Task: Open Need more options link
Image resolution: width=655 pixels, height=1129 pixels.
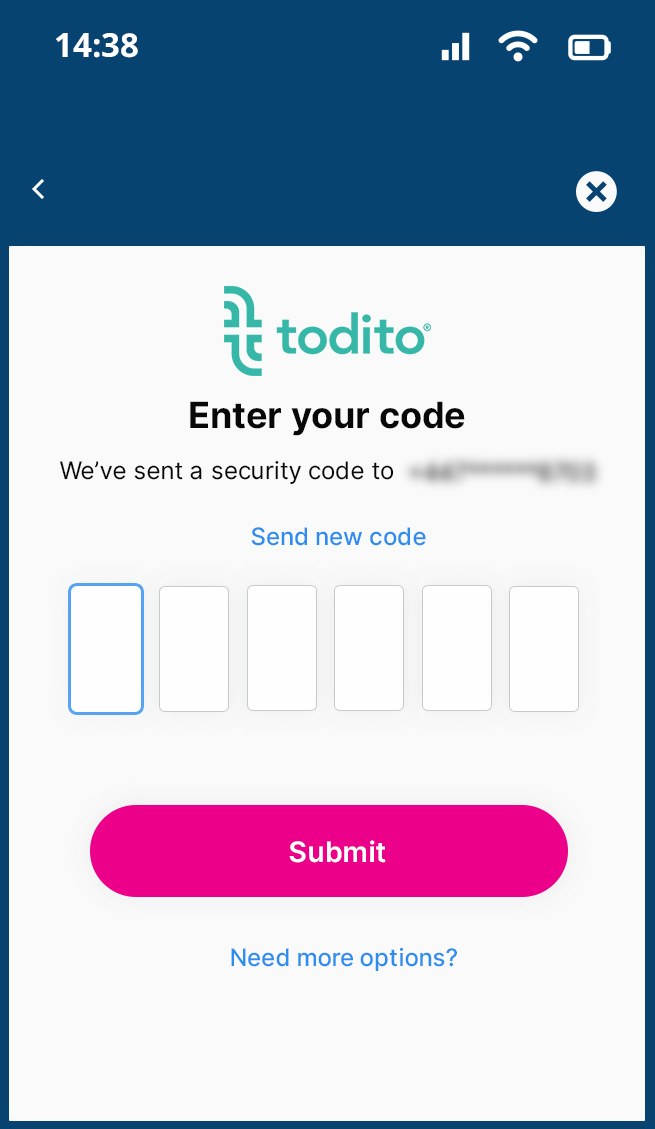Action: click(343, 958)
